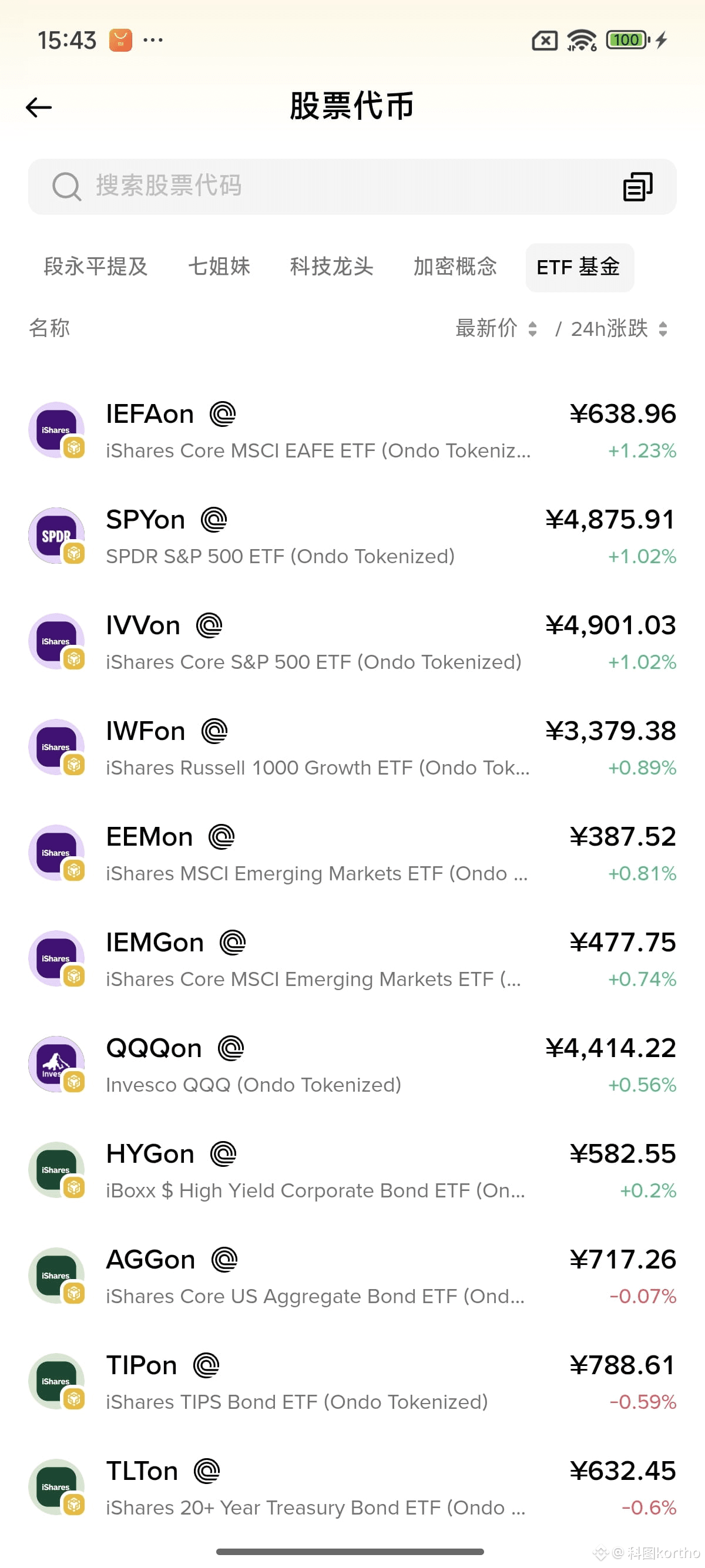Open the AGGon Aggregate Bond row

pyautogui.click(x=352, y=1277)
